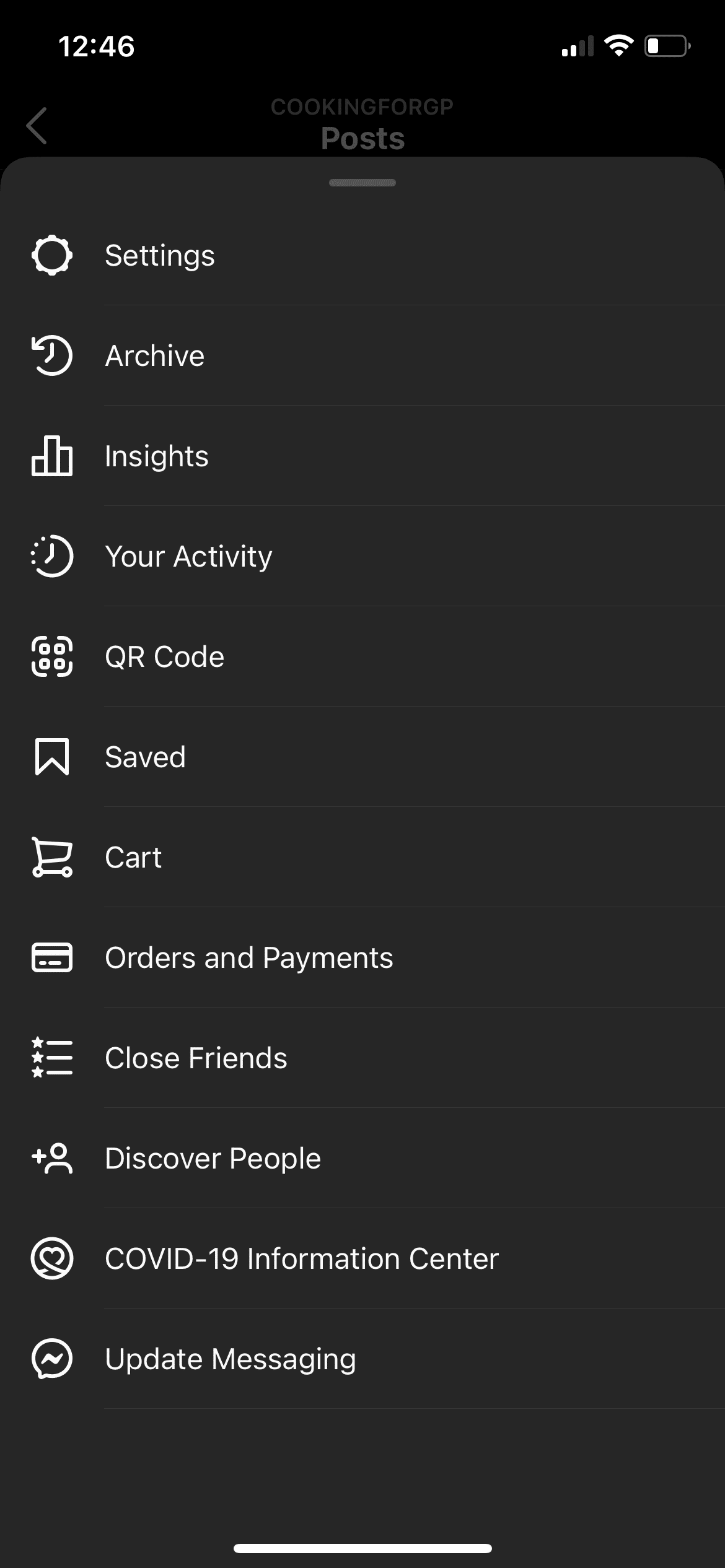The width and height of the screenshot is (725, 1568).
Task: Show the QR Code
Action: point(362,656)
